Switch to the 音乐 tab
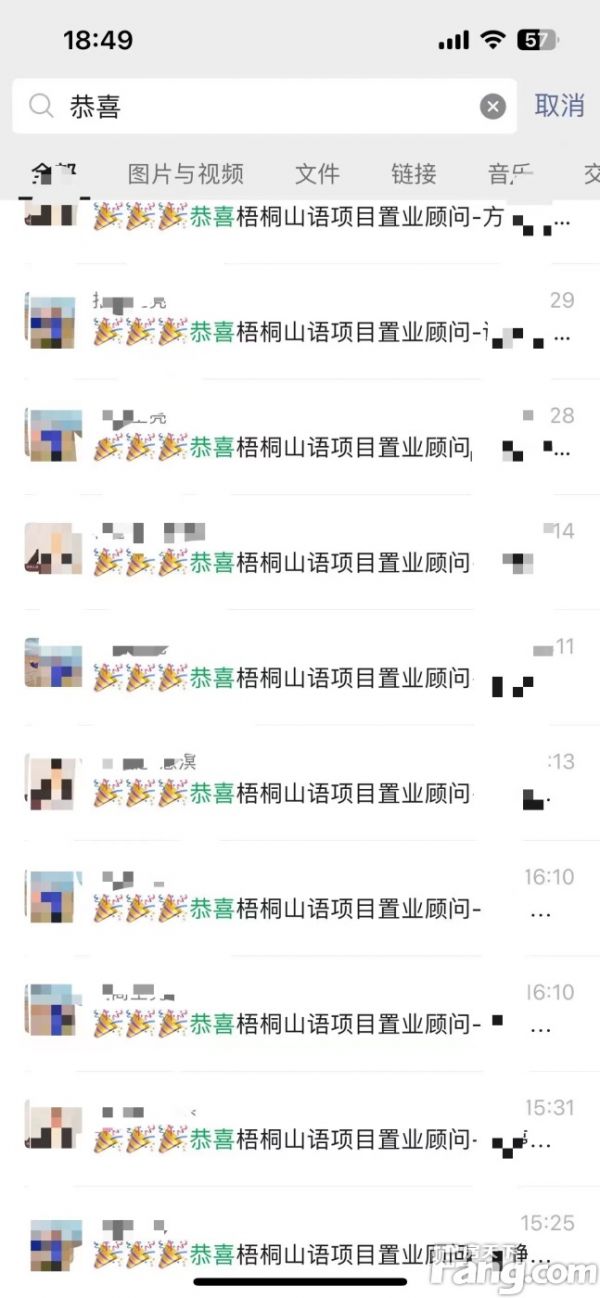Image resolution: width=600 pixels, height=1298 pixels. coord(509,174)
